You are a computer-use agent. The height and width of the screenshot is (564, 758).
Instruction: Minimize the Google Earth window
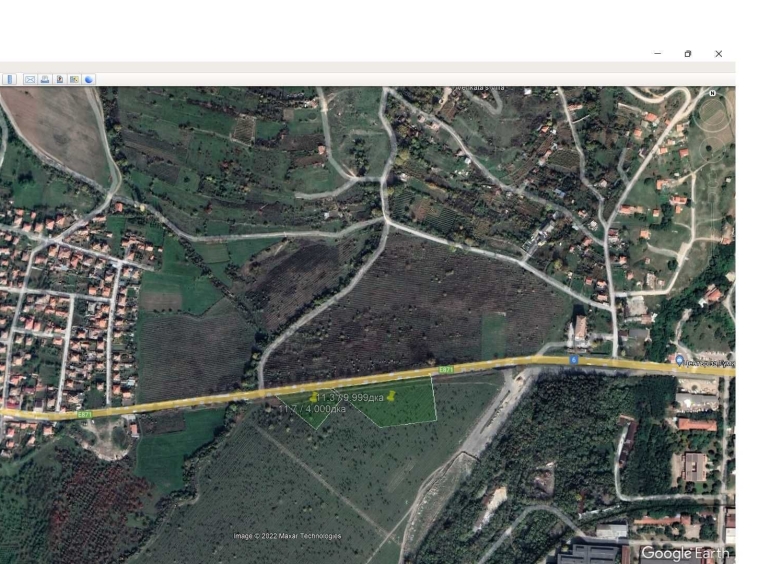(x=657, y=54)
